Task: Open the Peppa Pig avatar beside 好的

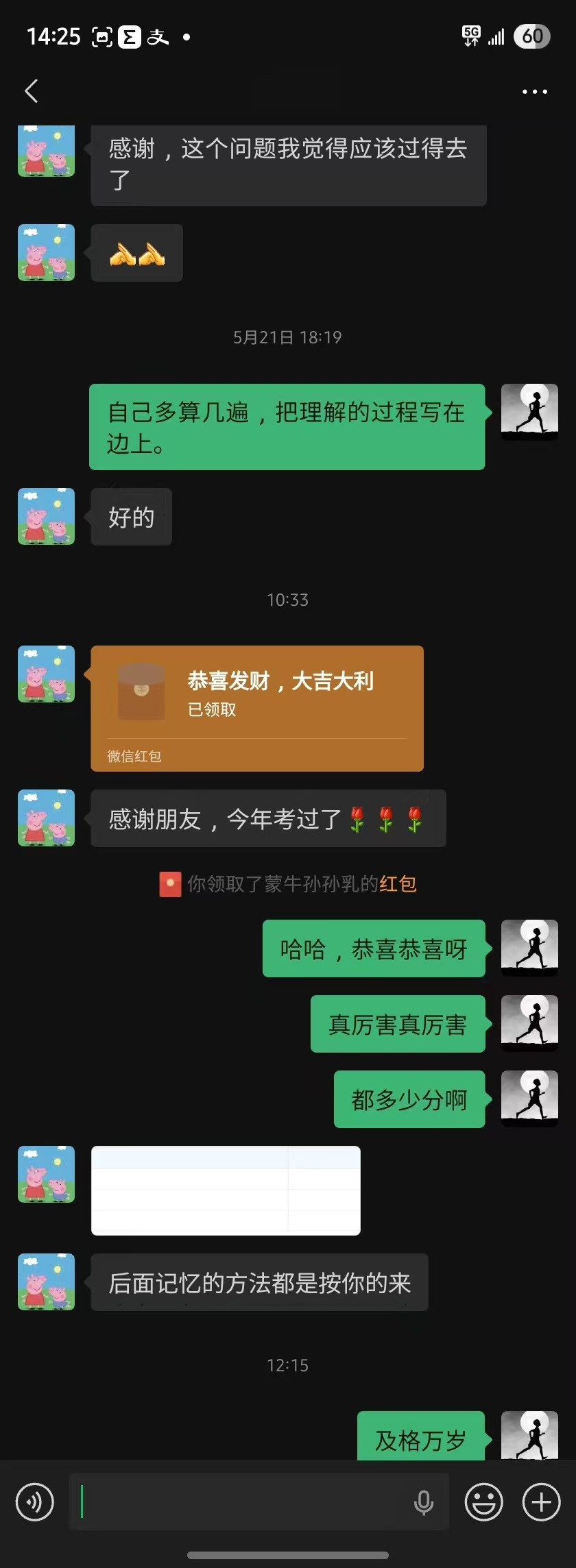Action: click(46, 517)
